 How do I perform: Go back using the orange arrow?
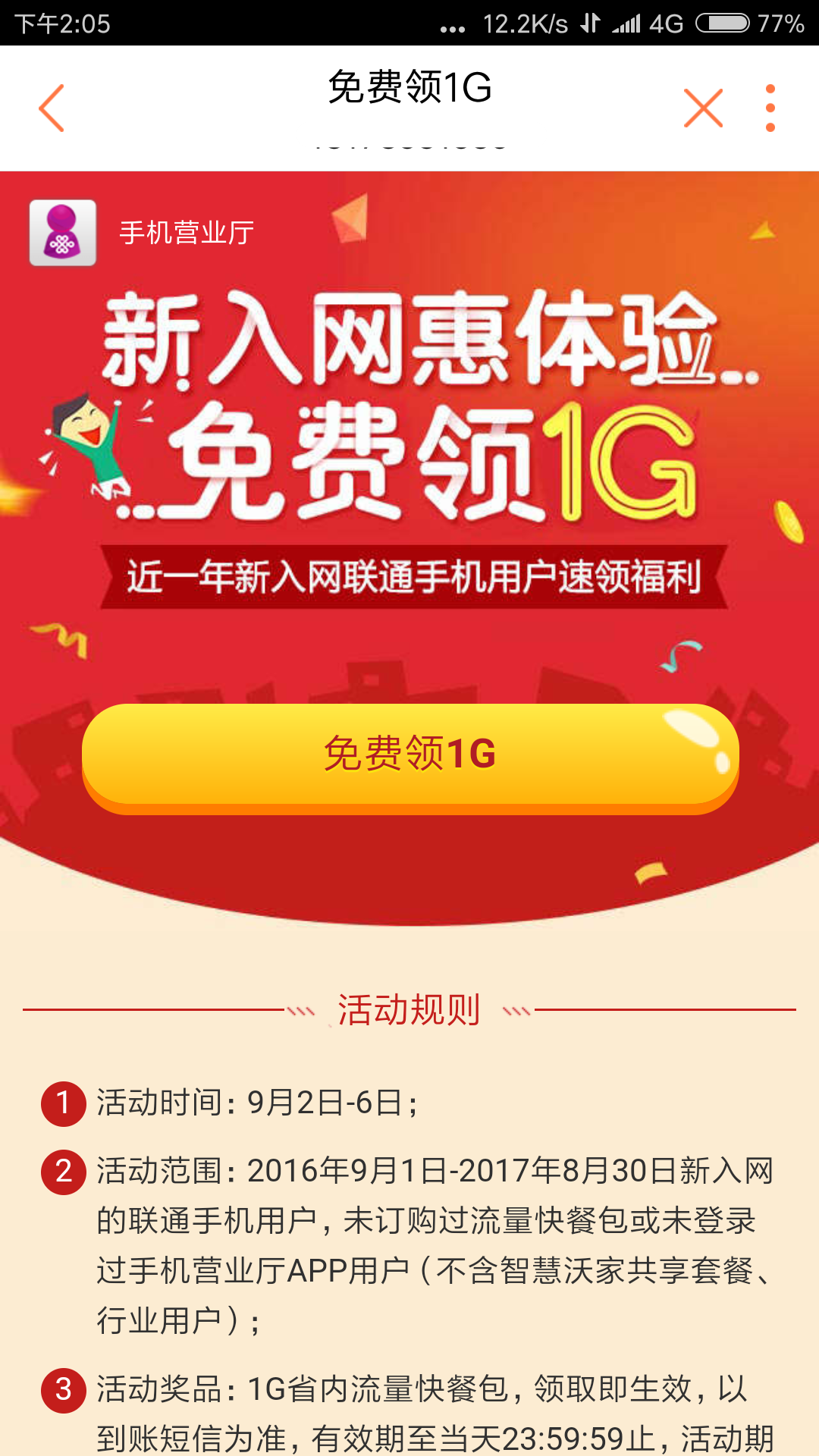coord(52,108)
